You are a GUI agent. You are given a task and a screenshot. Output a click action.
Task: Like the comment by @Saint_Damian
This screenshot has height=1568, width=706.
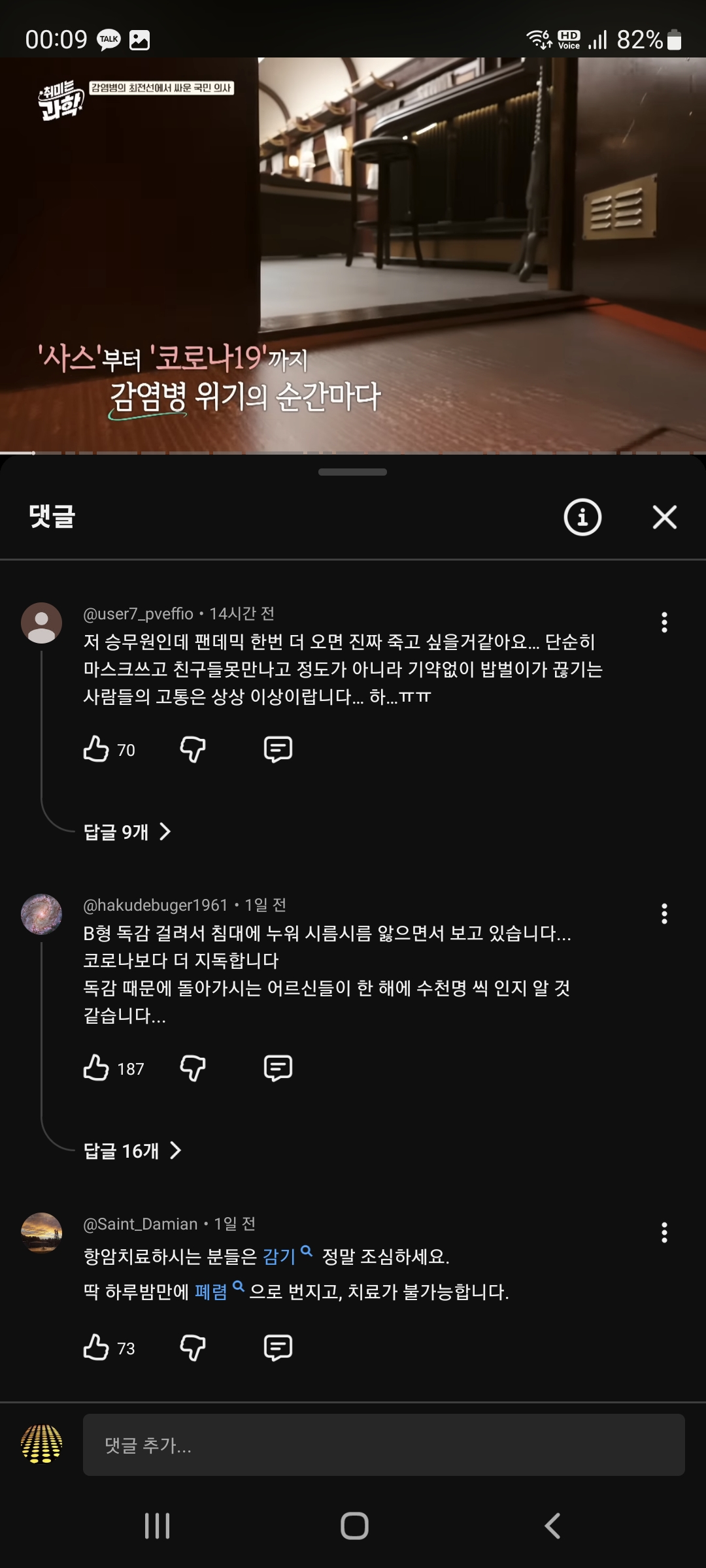tap(96, 1348)
